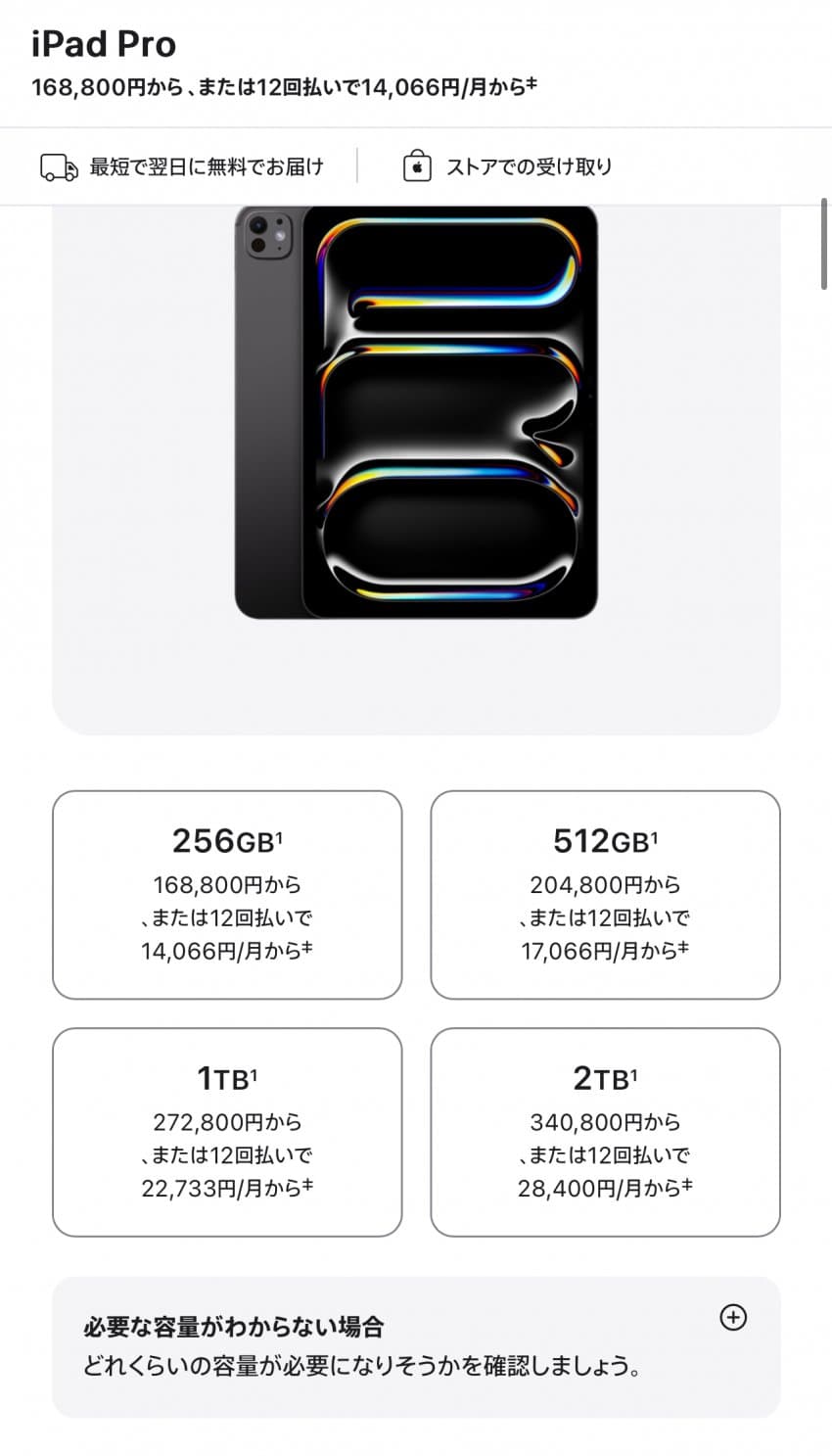Select the 256GB storage option
Screen dimensions: 832x1456
coord(227,895)
